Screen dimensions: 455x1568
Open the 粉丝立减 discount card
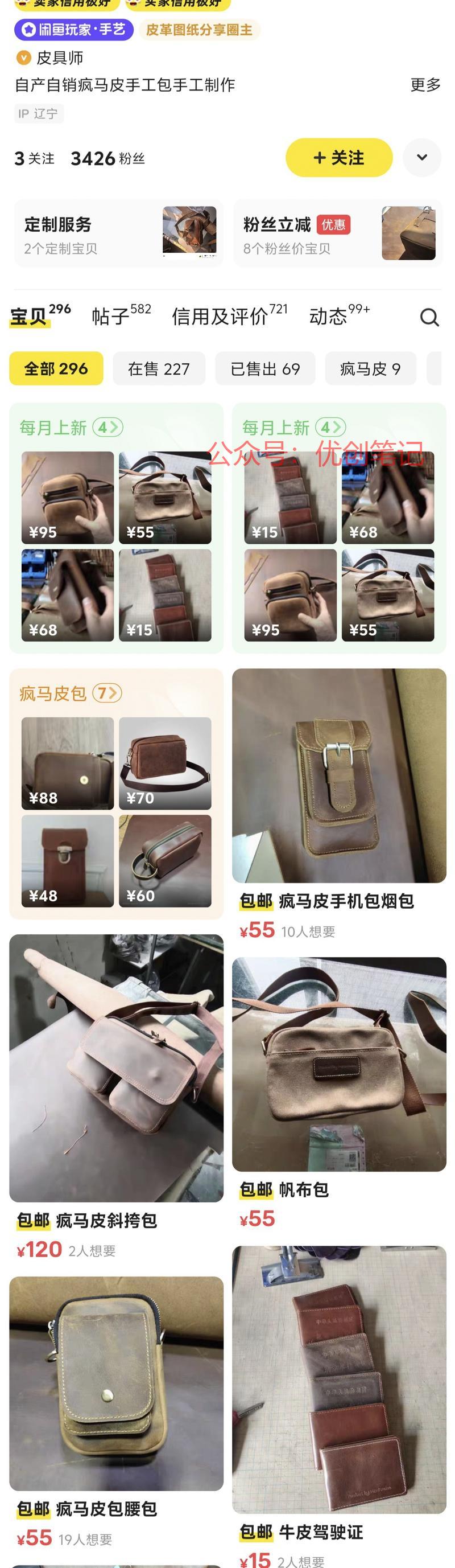point(338,234)
